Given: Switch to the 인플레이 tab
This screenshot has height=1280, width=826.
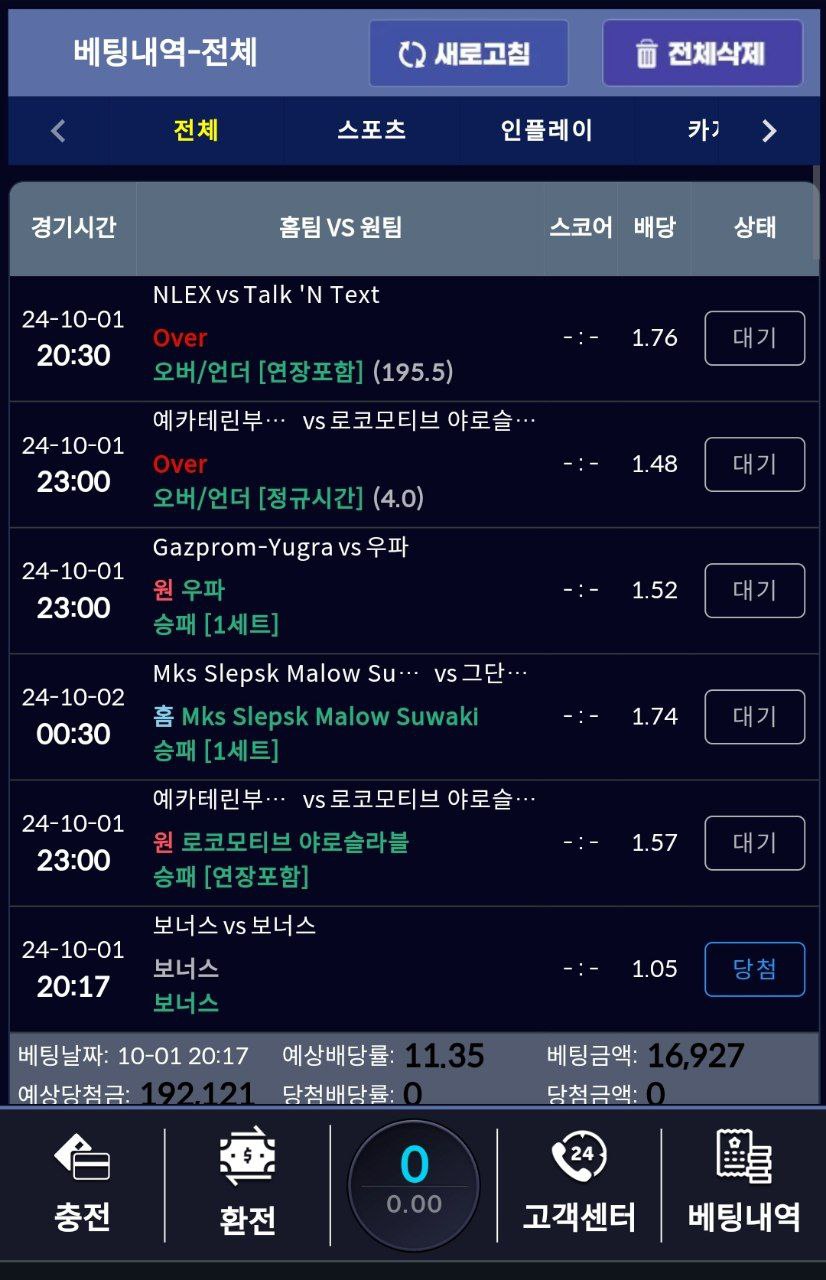Looking at the screenshot, I should tap(546, 130).
